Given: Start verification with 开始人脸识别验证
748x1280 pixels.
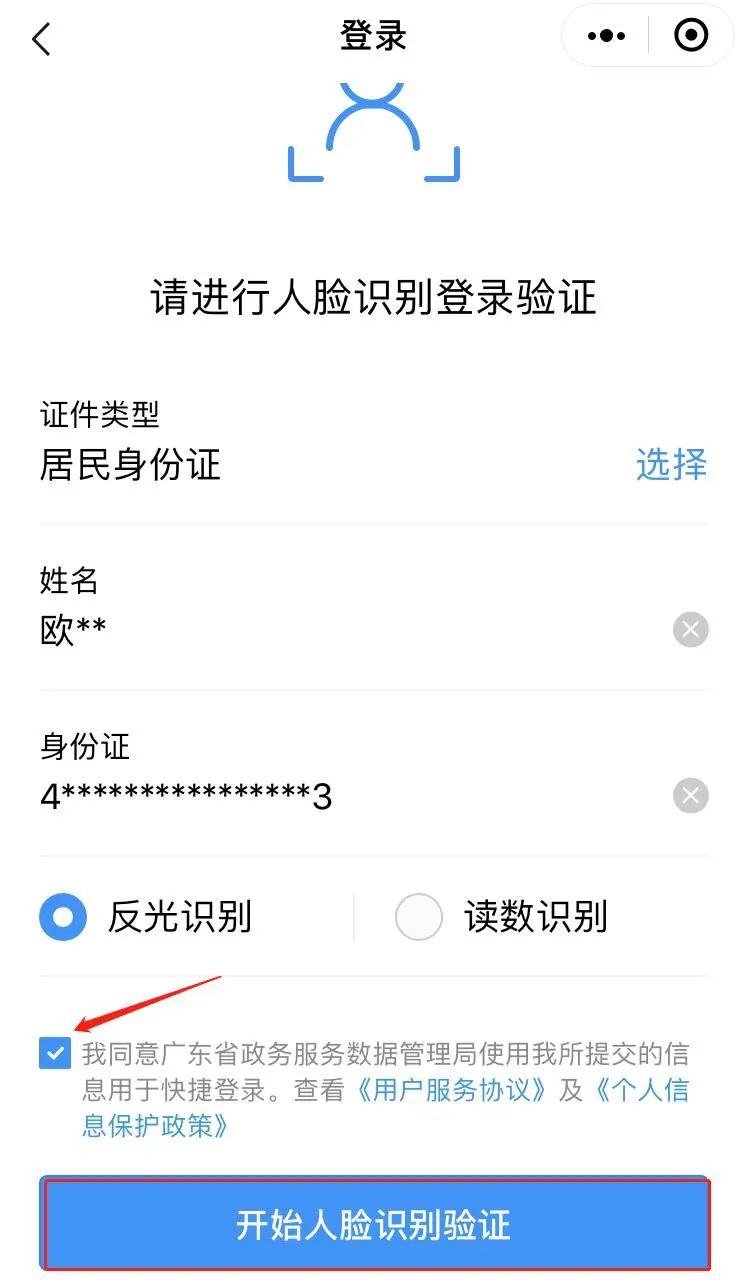Looking at the screenshot, I should tap(374, 1224).
